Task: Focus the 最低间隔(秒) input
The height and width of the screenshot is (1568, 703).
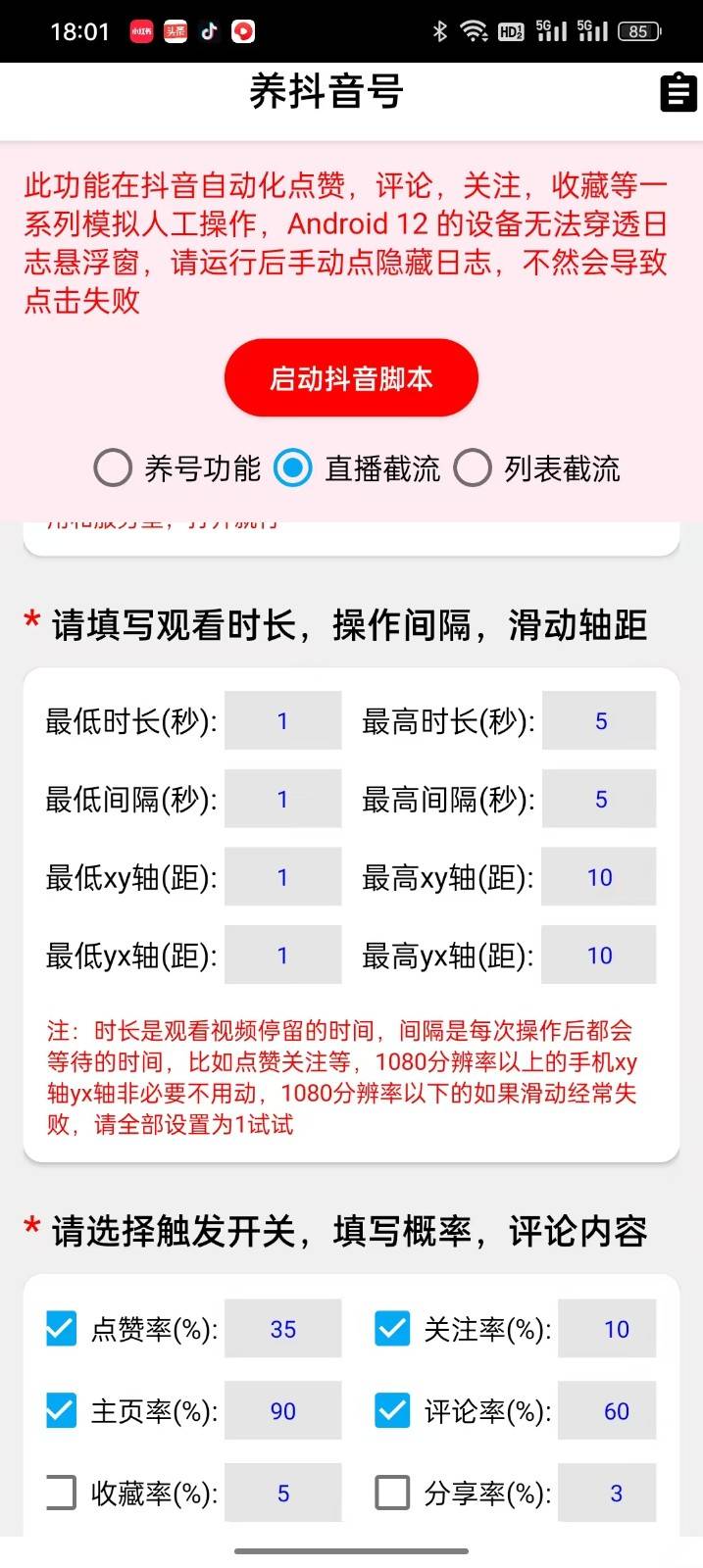Action: pos(282,800)
